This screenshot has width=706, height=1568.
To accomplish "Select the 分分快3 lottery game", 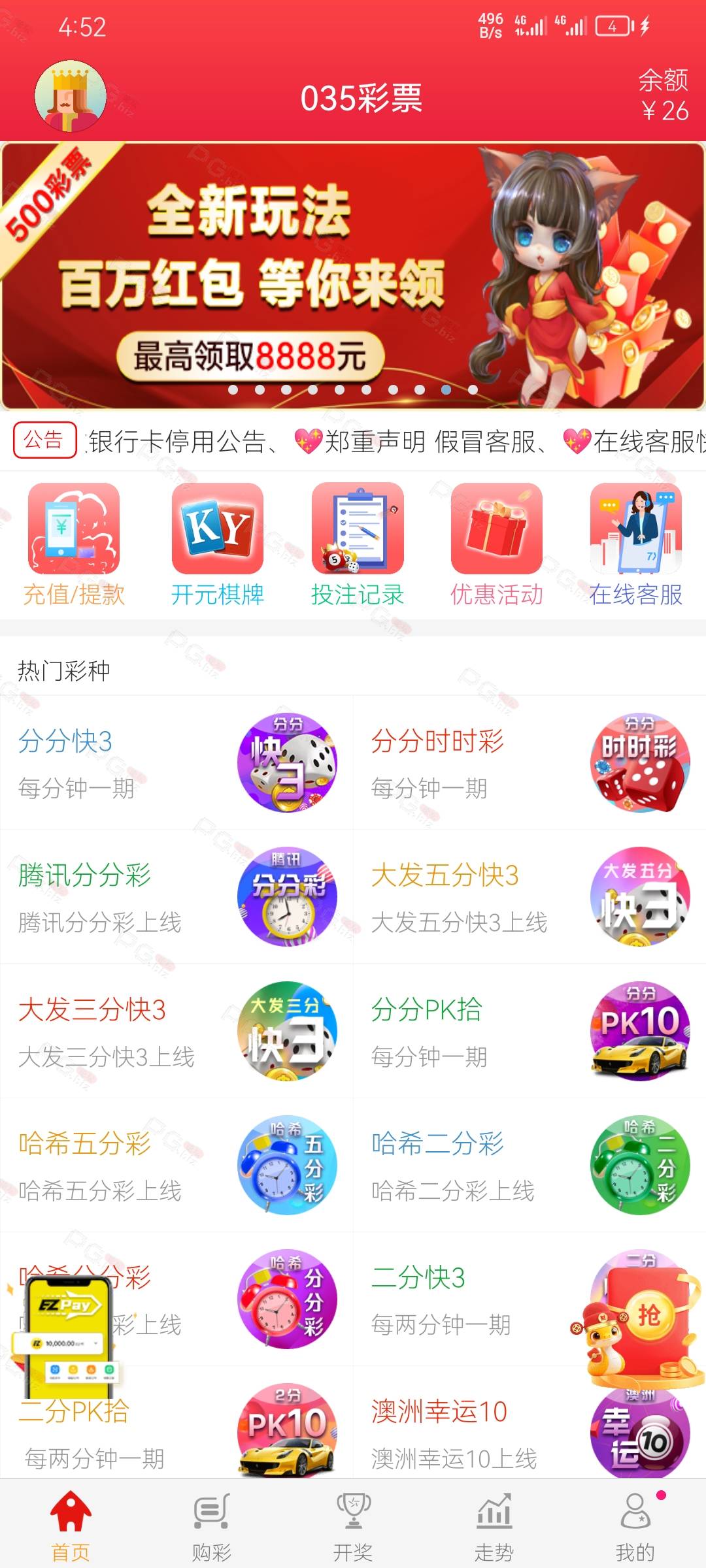I will (176, 762).
